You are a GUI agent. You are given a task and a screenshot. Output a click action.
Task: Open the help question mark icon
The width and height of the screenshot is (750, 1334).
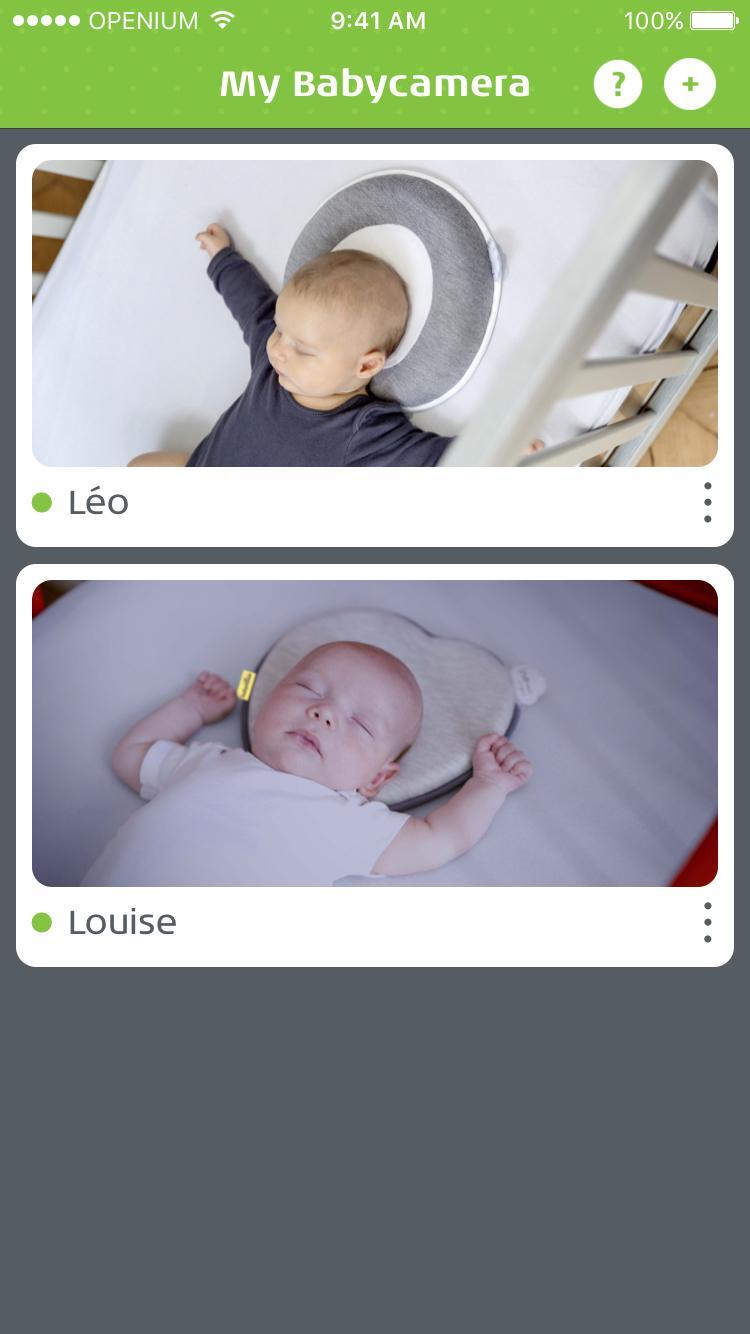point(618,84)
